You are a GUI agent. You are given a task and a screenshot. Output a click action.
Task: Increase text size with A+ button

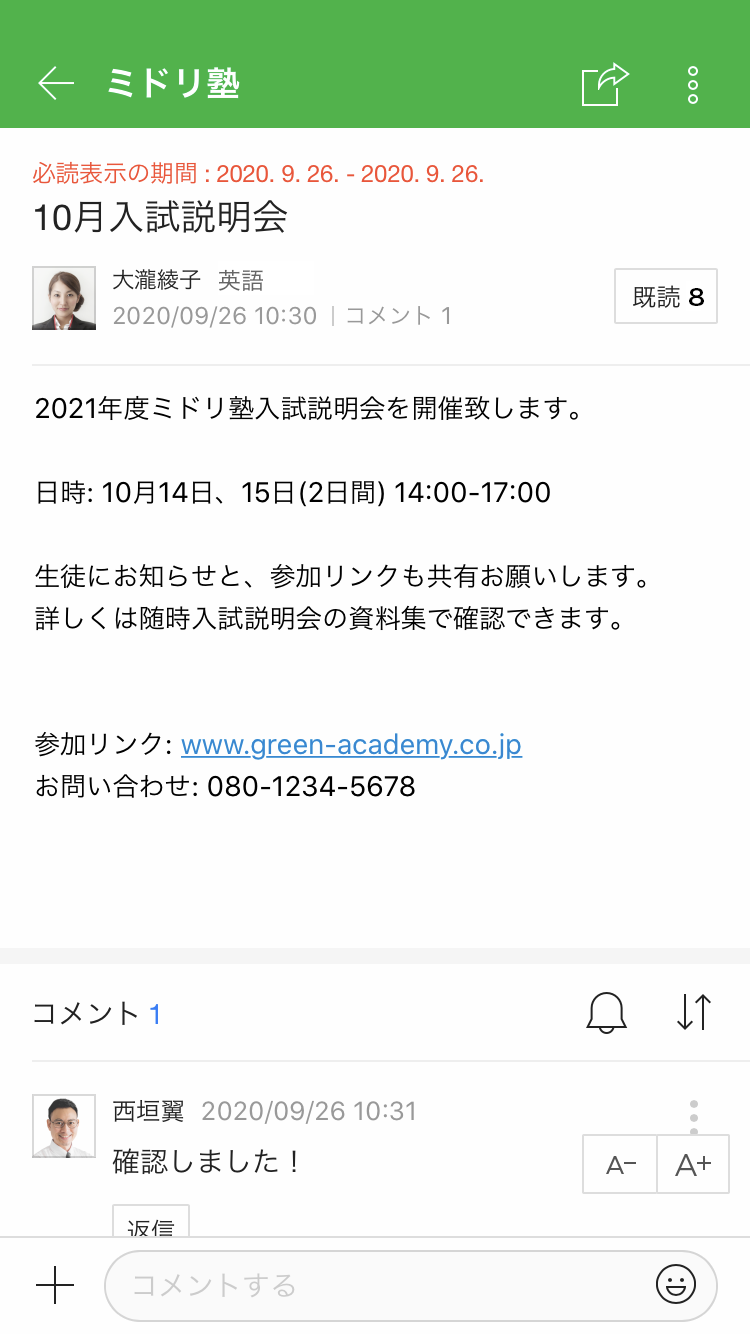(x=693, y=1165)
